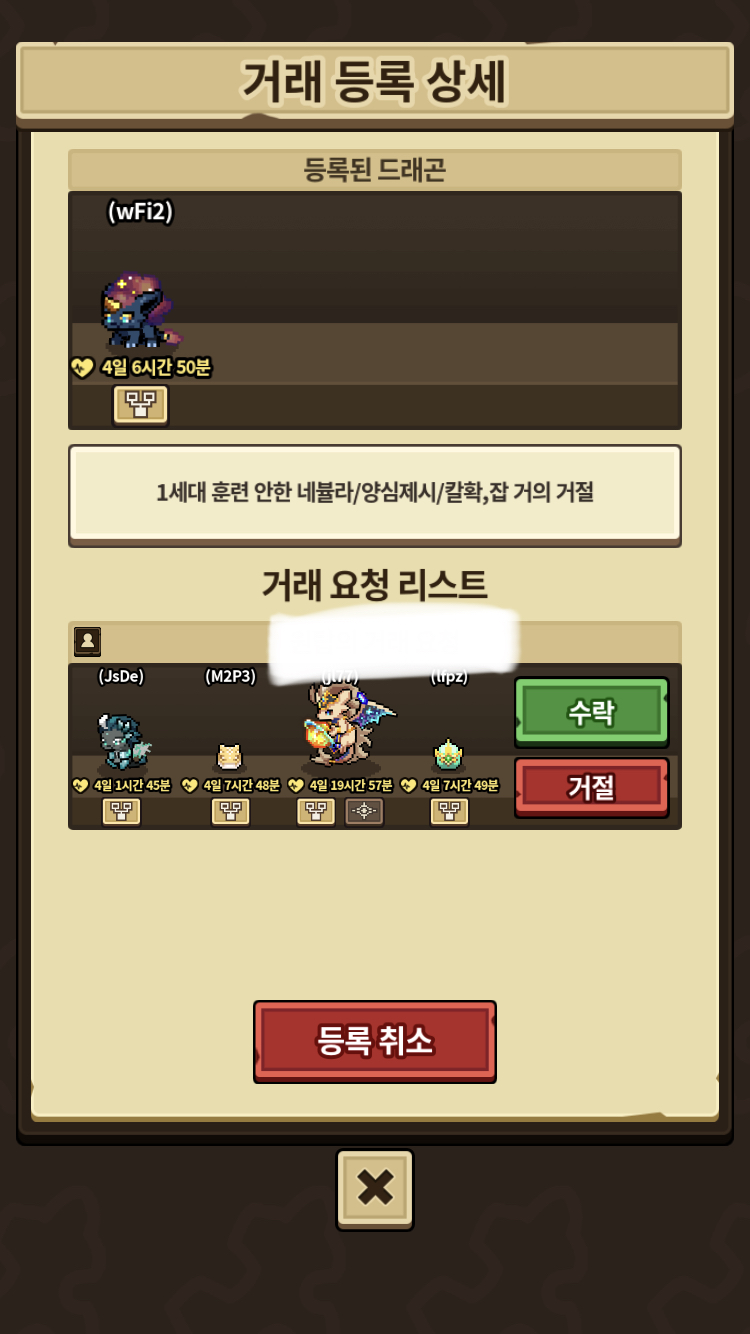The image size is (750, 1334).
Task: Open family tree of registered dragon wFi2
Action: point(140,404)
